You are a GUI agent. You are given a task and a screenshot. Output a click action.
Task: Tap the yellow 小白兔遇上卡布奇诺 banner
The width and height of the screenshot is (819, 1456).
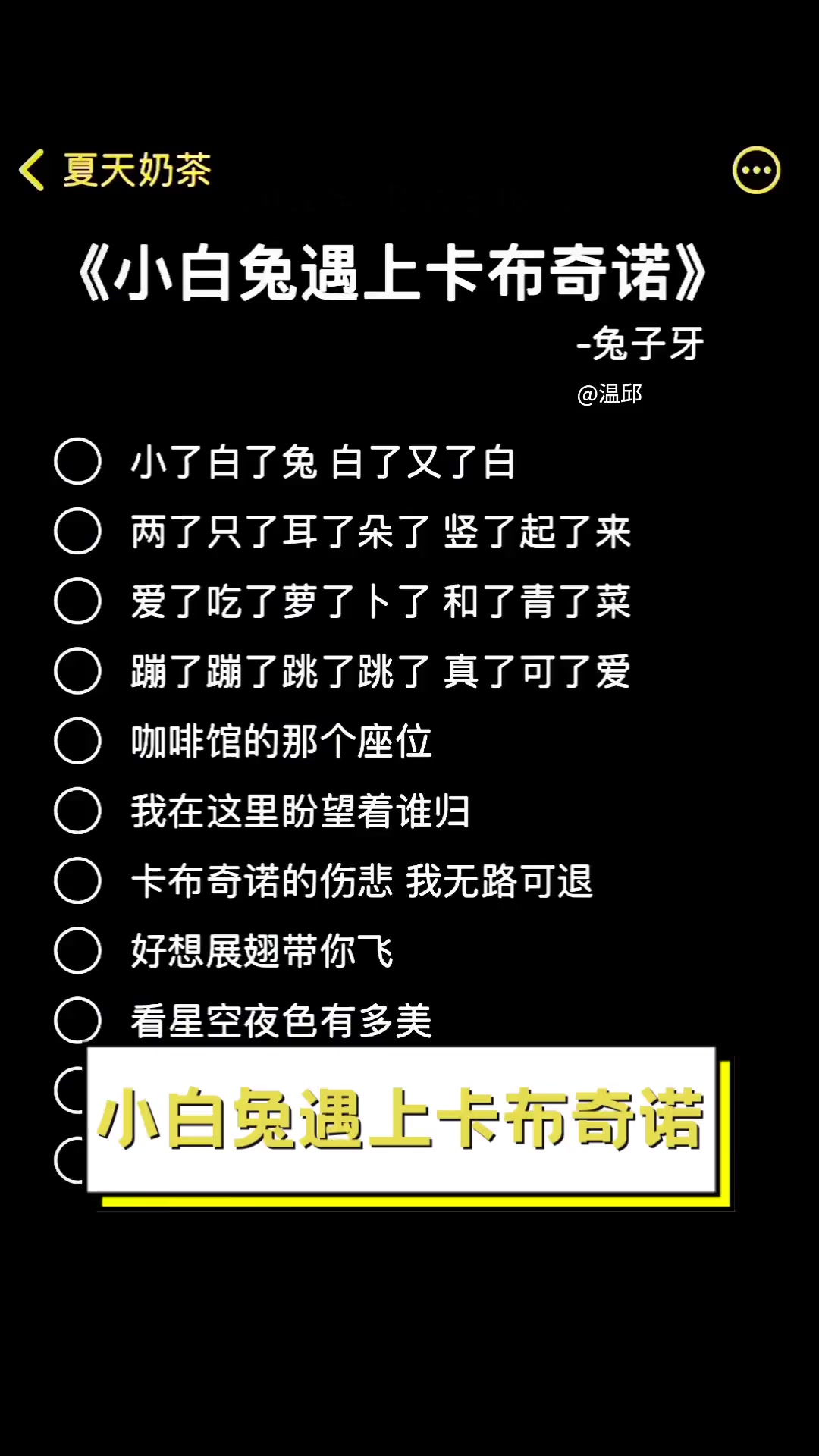pyautogui.click(x=402, y=1115)
